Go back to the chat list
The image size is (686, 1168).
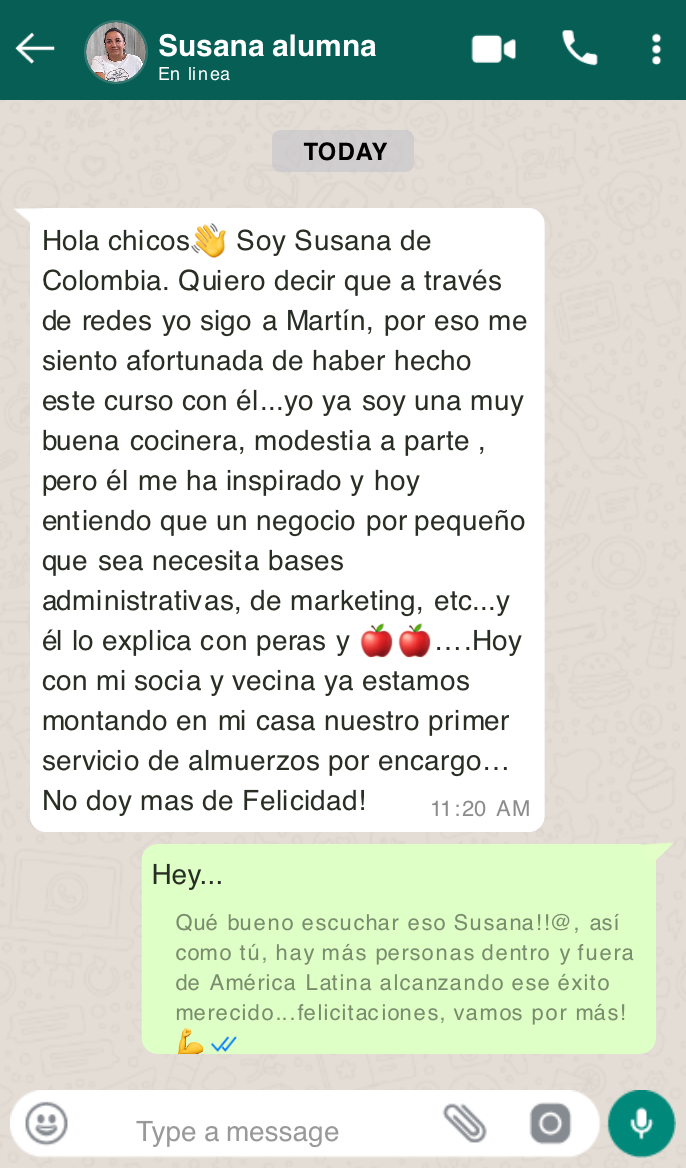pos(35,49)
